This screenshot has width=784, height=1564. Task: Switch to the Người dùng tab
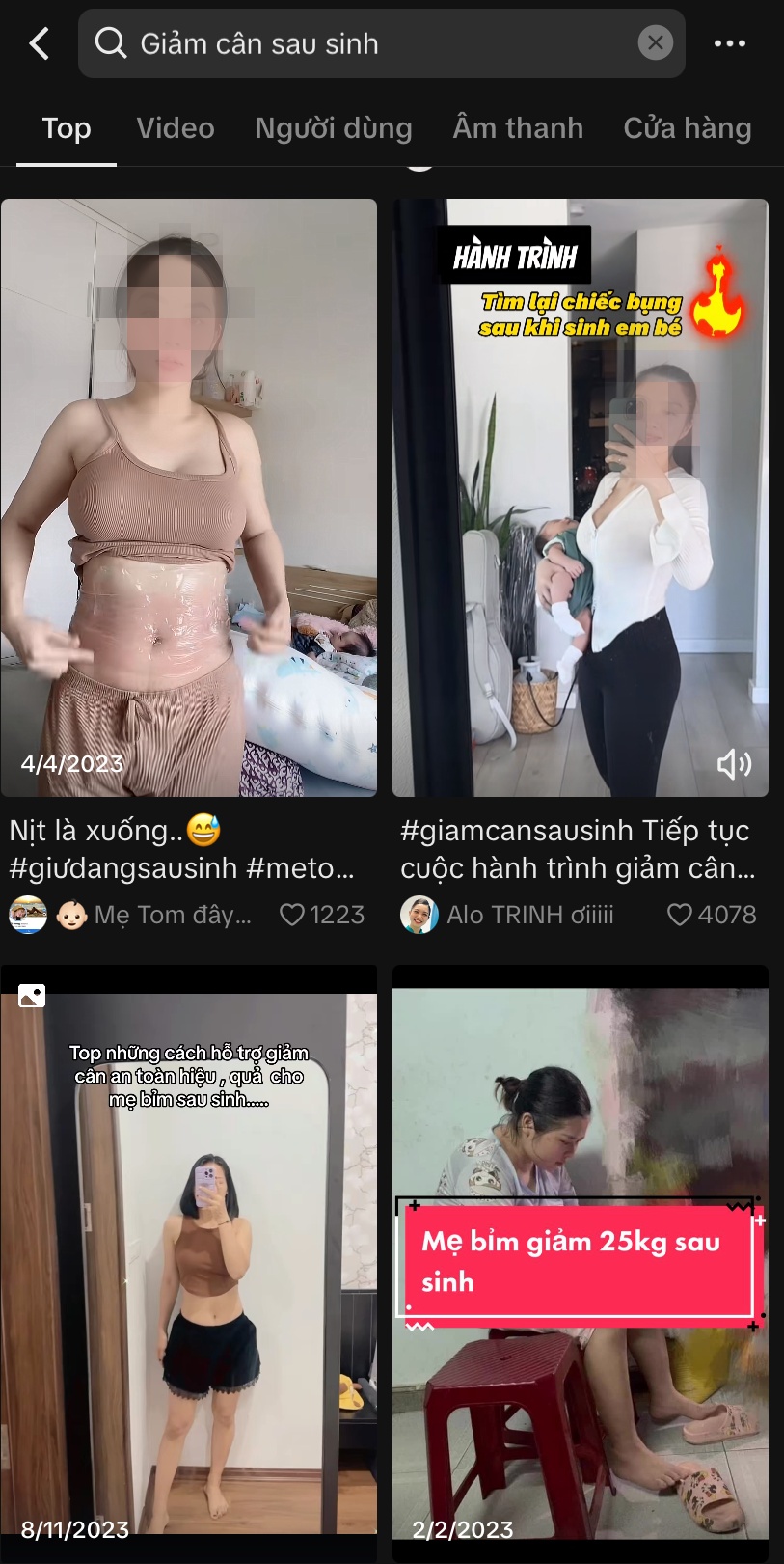coord(334,128)
